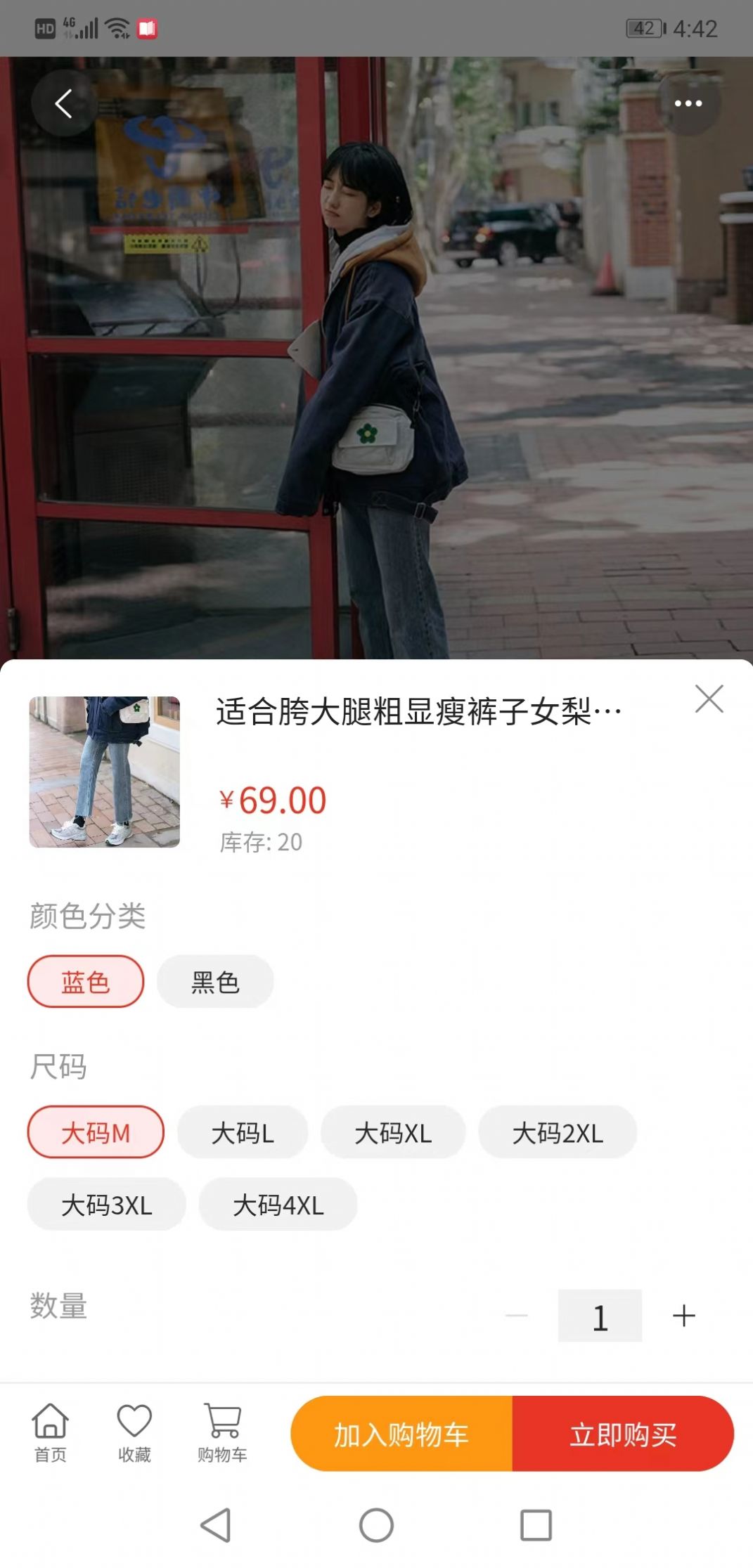The image size is (753, 1568).
Task: Select the 大码2XL size option
Action: (x=558, y=1131)
